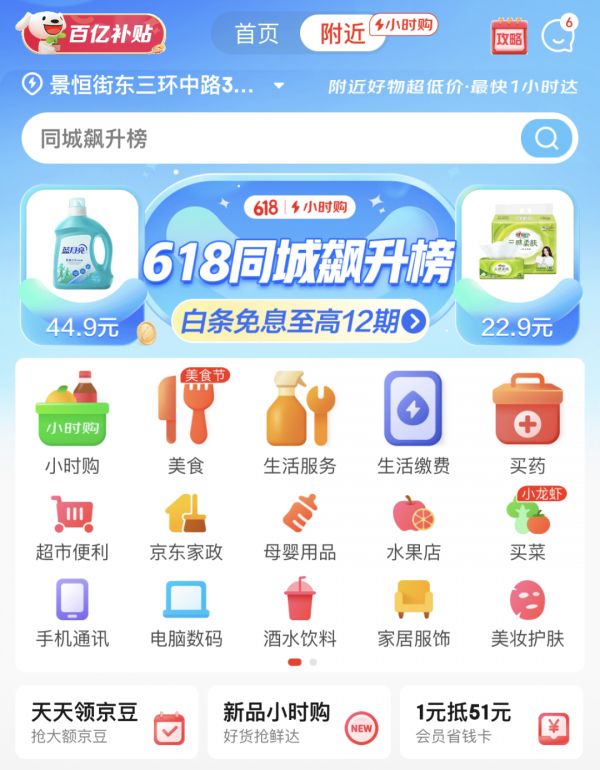Switch to the 首页 tab

(x=257, y=33)
